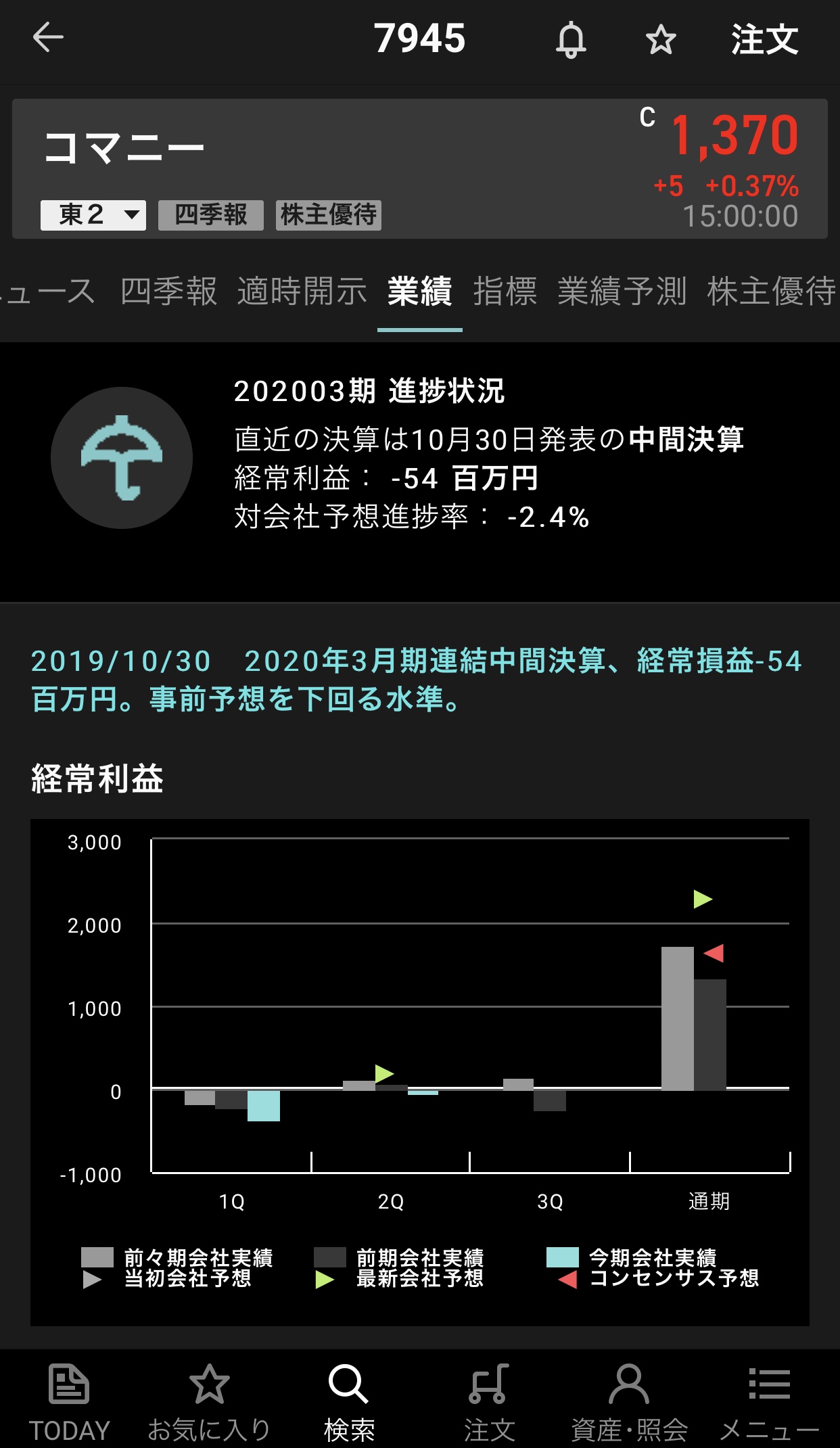Tap the 株主優待 chip under コマニー

[x=329, y=215]
